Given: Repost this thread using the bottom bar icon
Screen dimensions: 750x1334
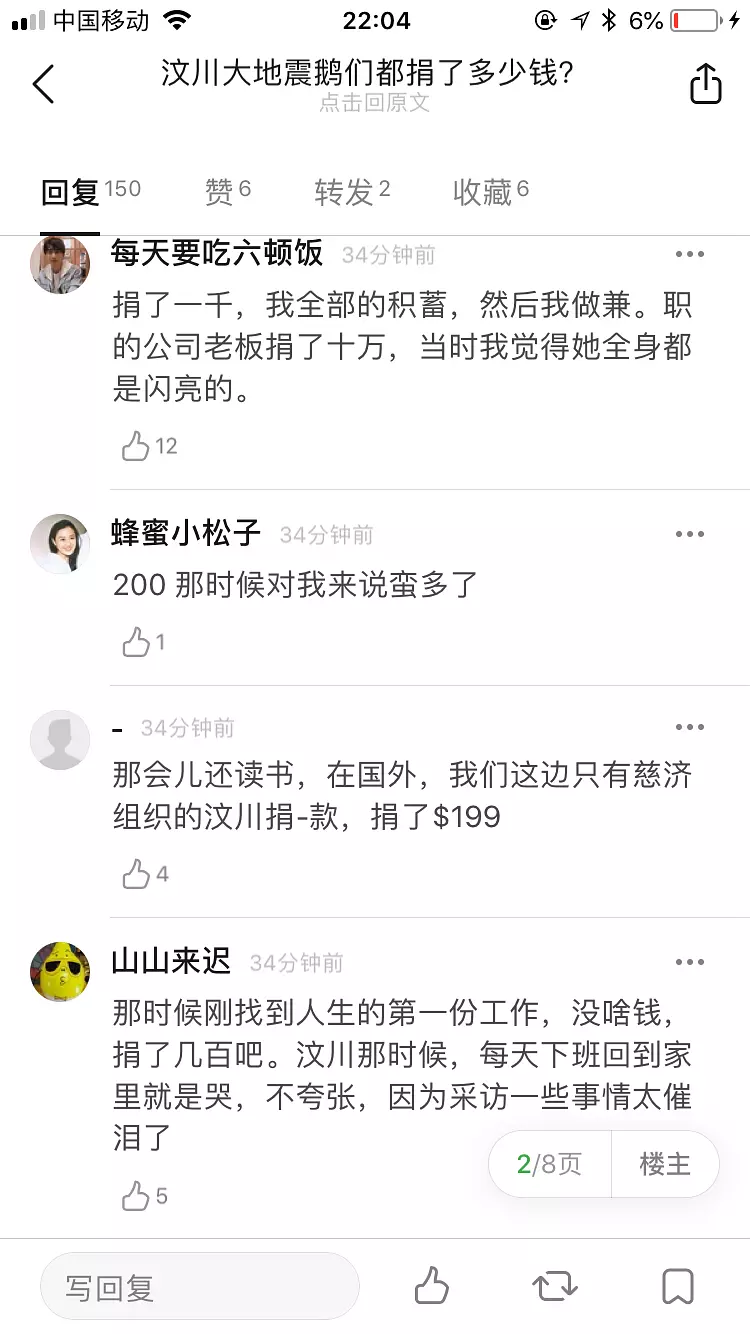Looking at the screenshot, I should click(x=555, y=1286).
